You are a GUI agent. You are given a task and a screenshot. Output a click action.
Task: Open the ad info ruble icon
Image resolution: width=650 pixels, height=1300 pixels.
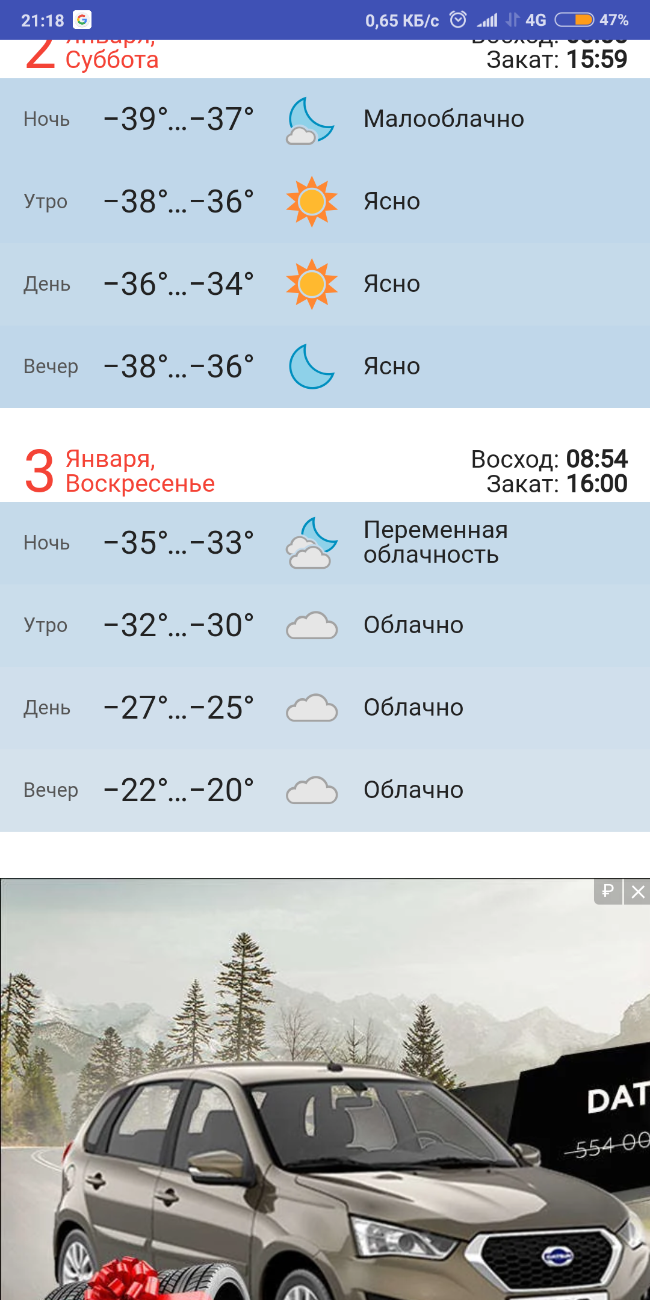pyautogui.click(x=609, y=891)
